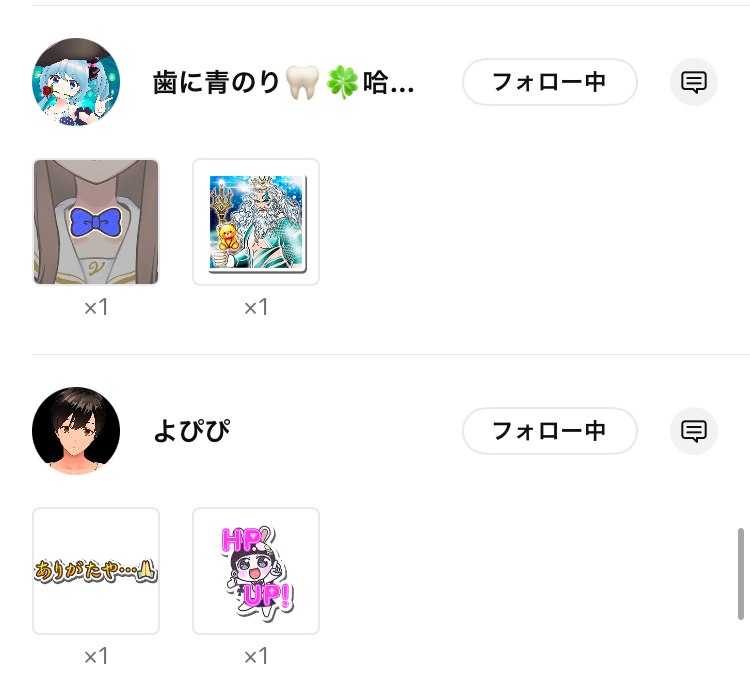The width and height of the screenshot is (750, 699).
Task: Message 歯に青のり via chat icon
Action: click(694, 82)
